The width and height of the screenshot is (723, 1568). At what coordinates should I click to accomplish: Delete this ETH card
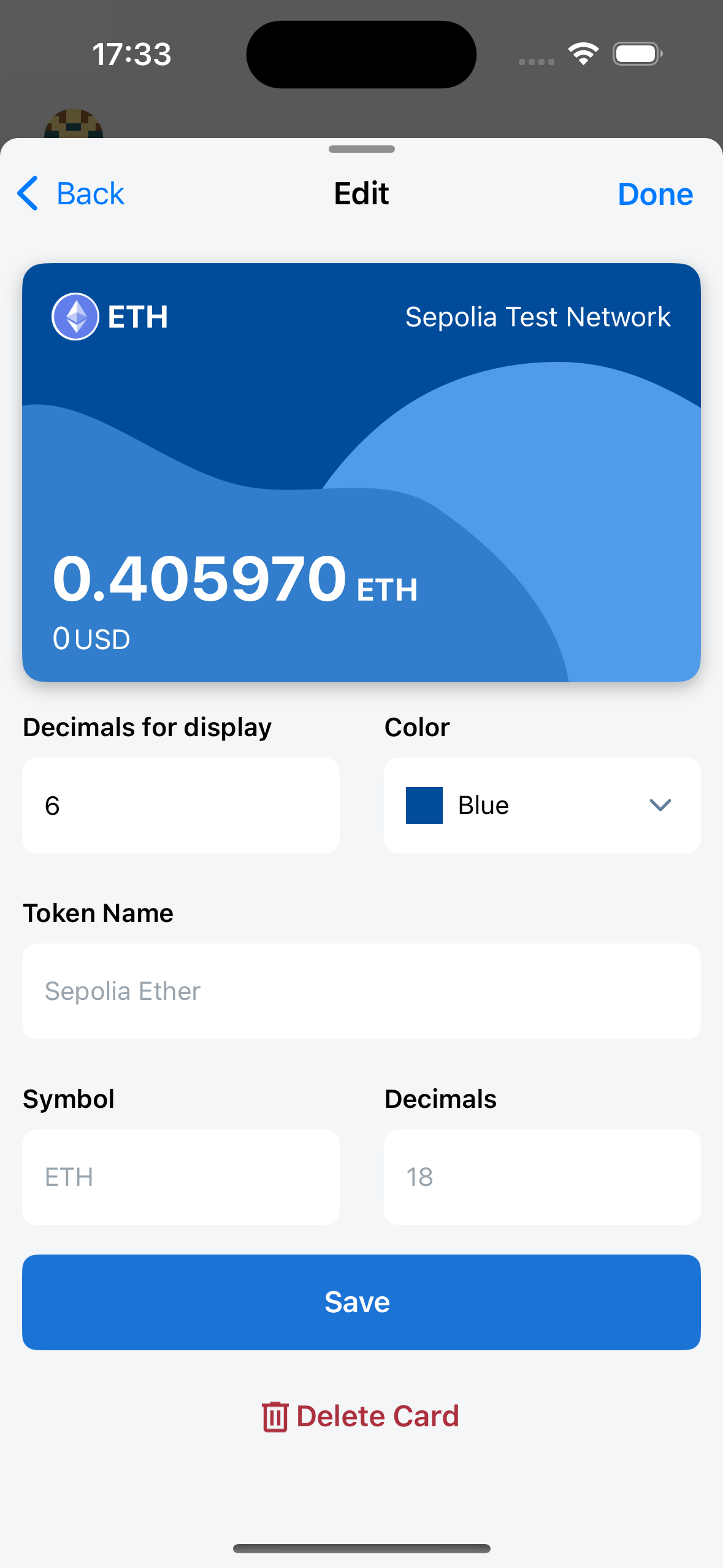361,1416
